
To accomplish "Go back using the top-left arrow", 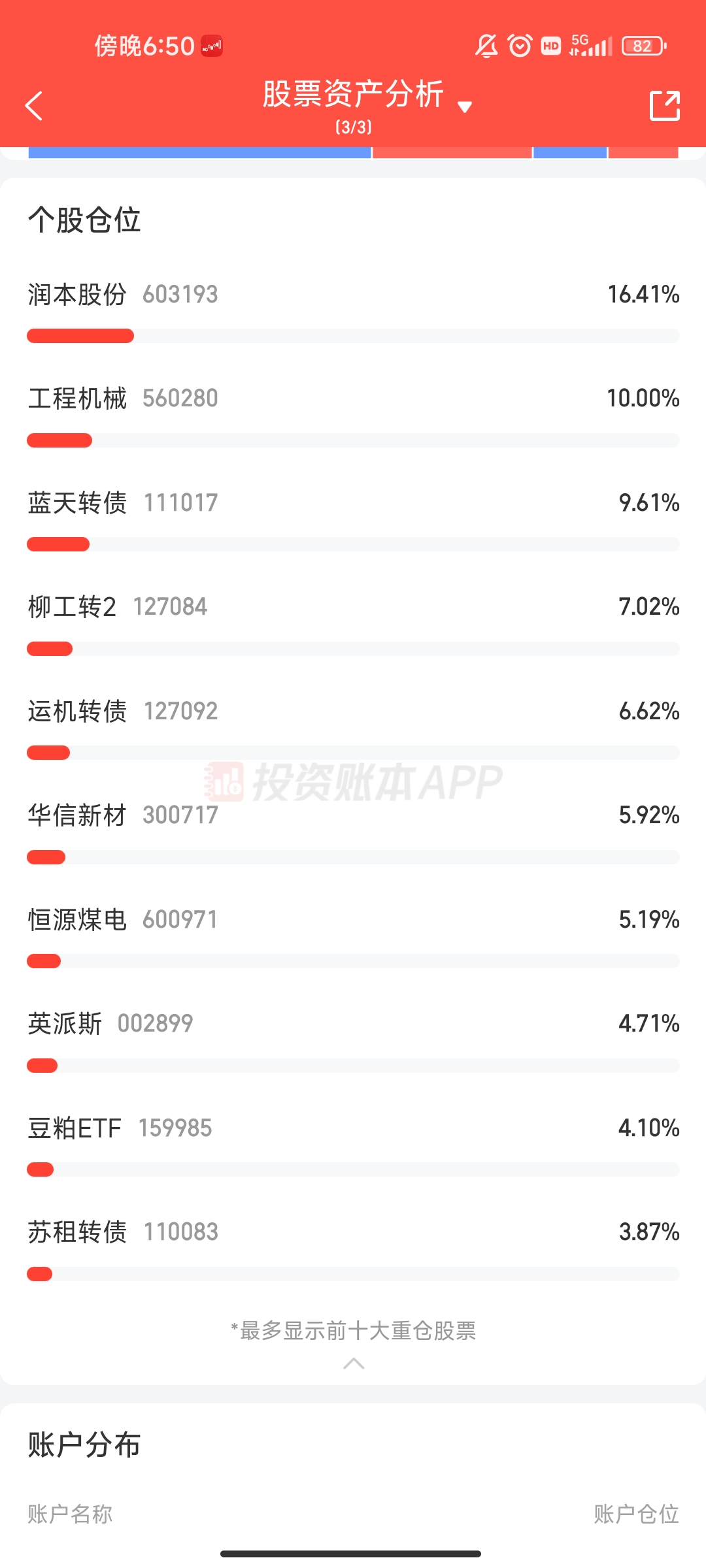I will tap(34, 106).
